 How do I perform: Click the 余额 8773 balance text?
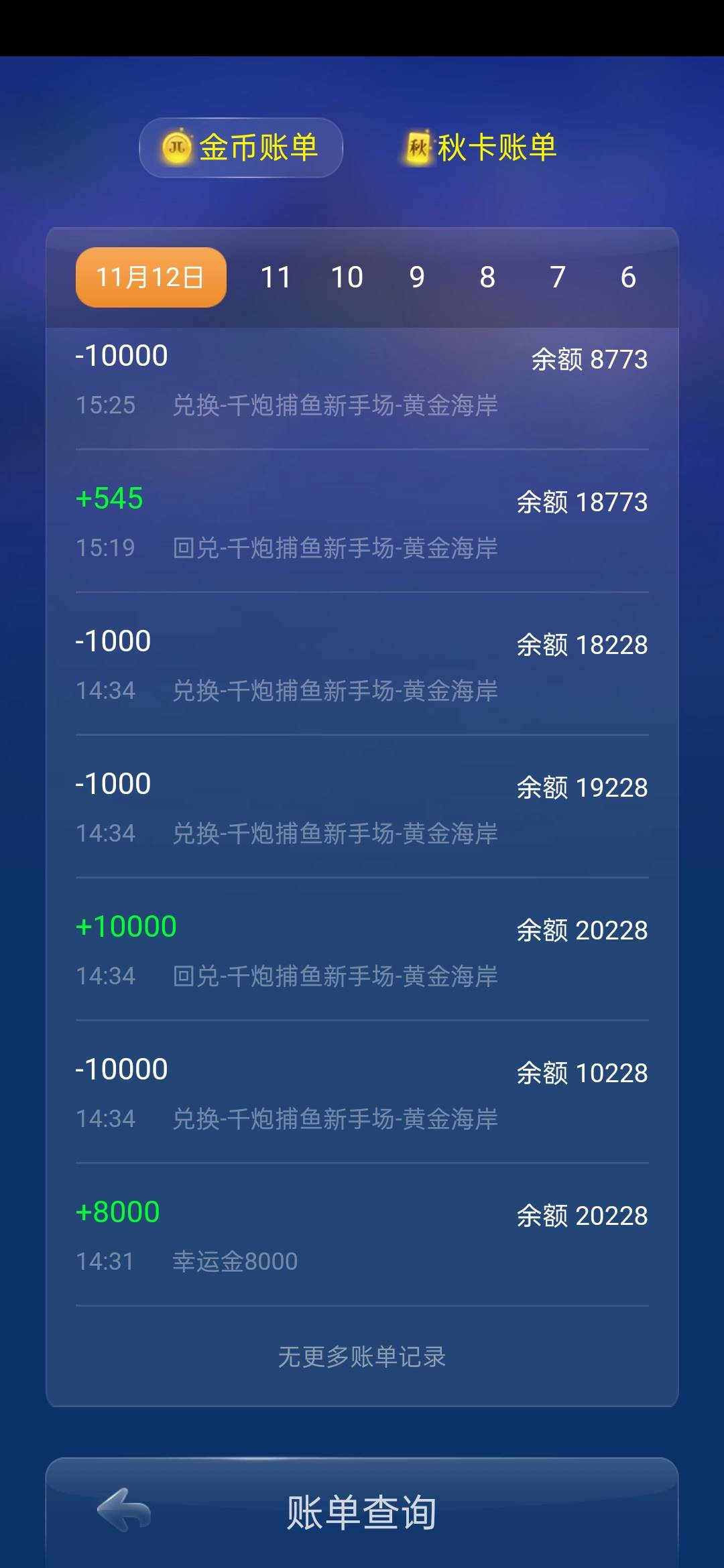(x=587, y=360)
